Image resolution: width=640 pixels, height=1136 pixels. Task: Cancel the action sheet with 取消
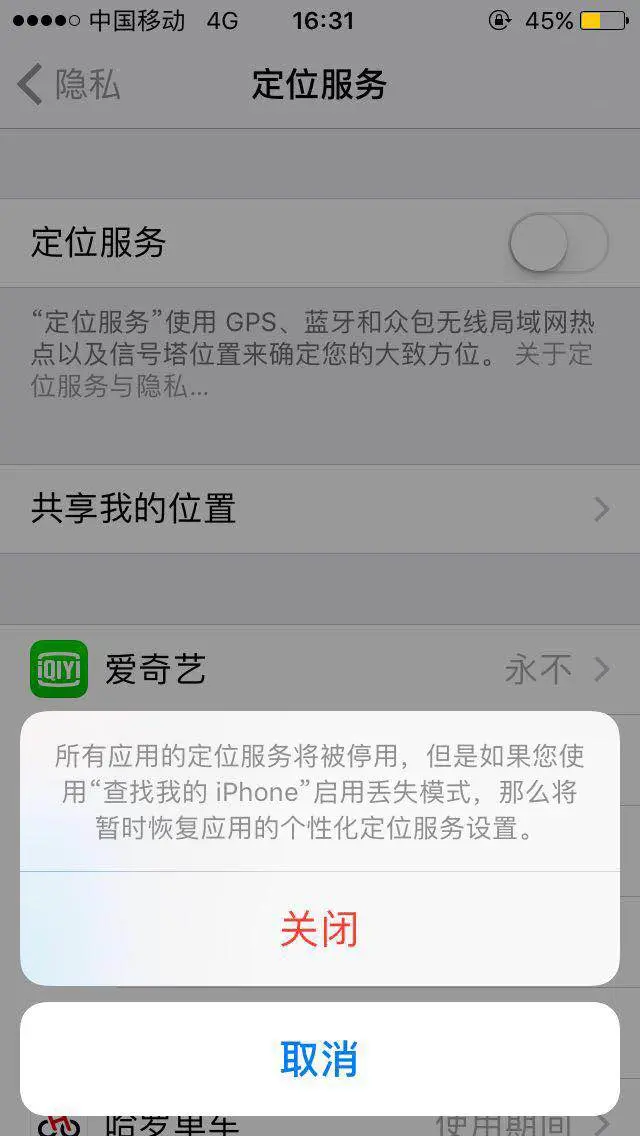(x=319, y=1059)
